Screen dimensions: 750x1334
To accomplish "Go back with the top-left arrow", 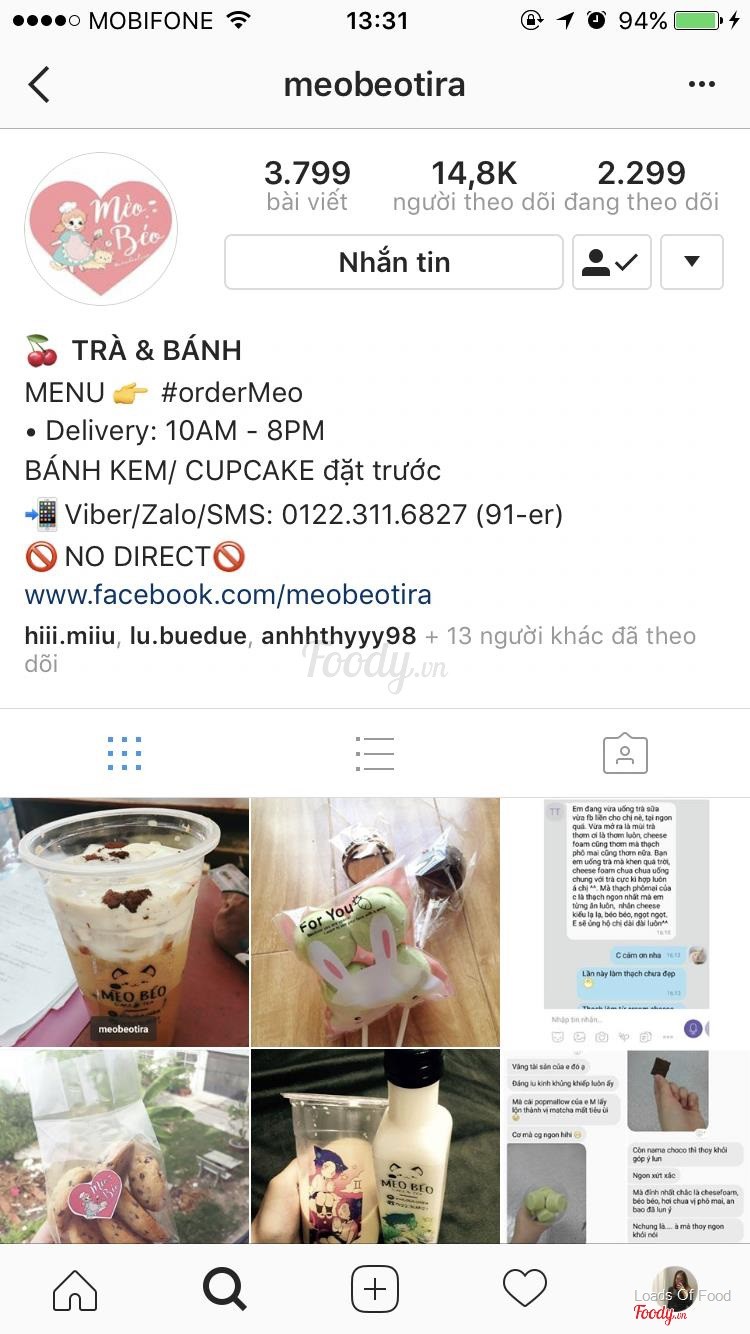I will pos(39,85).
